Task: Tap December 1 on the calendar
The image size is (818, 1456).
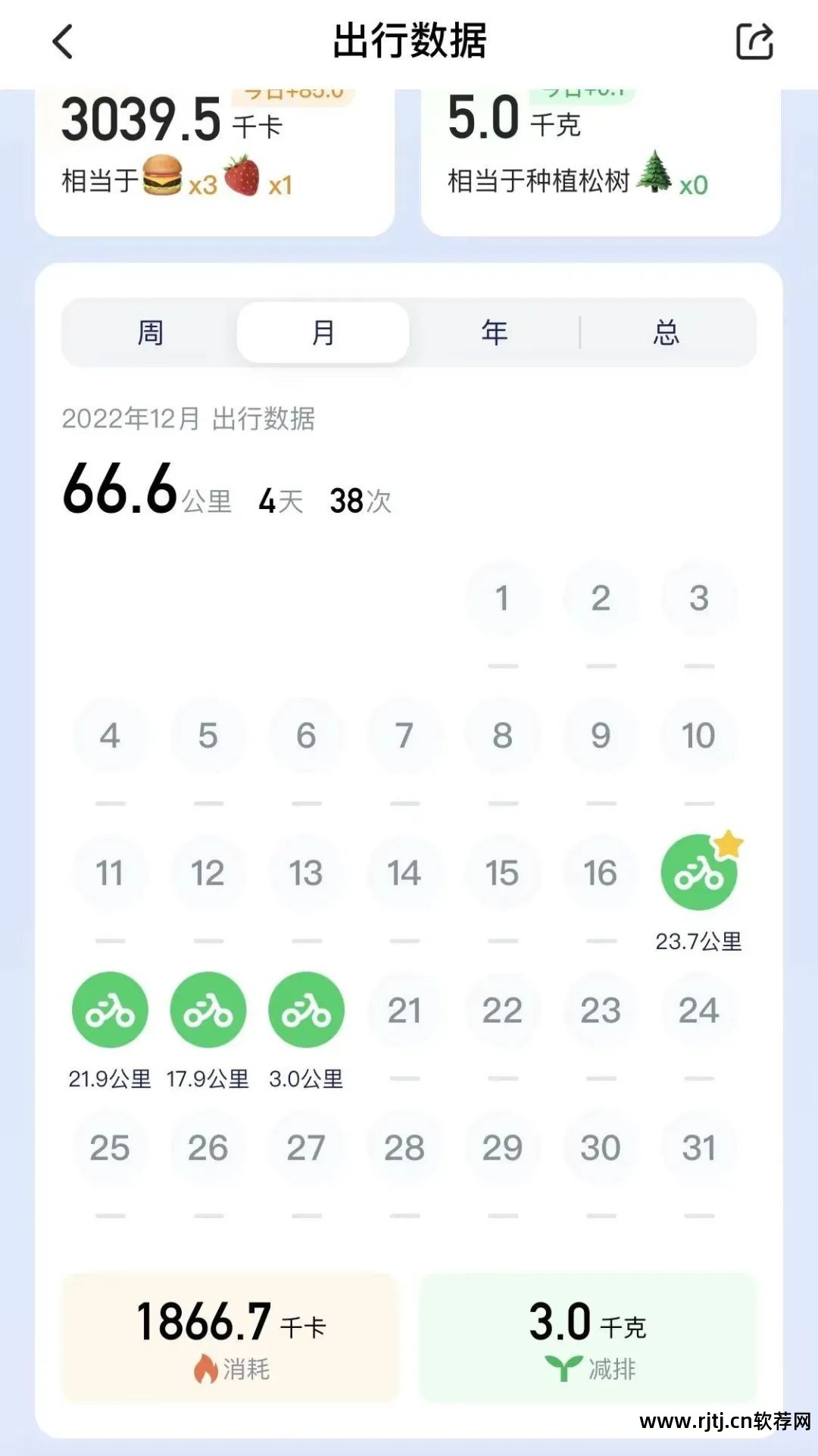Action: coord(503,598)
